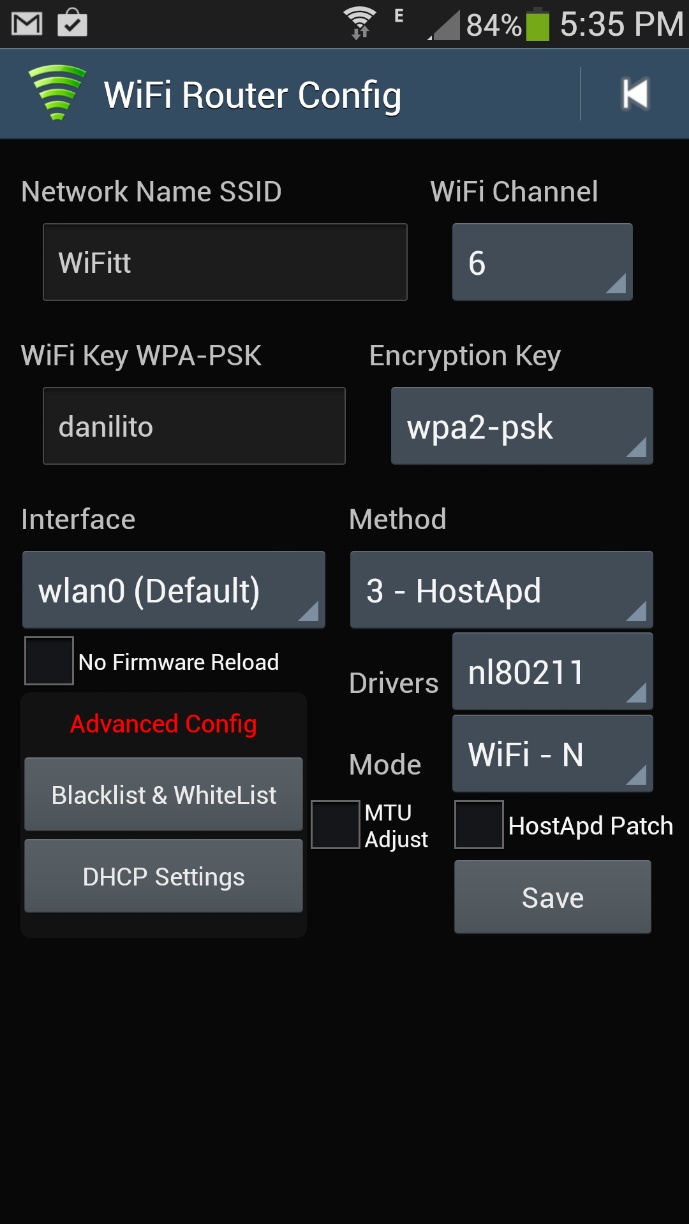Edit the WiFi Key WPA-PSK field
This screenshot has width=689, height=1224.
pos(194,426)
